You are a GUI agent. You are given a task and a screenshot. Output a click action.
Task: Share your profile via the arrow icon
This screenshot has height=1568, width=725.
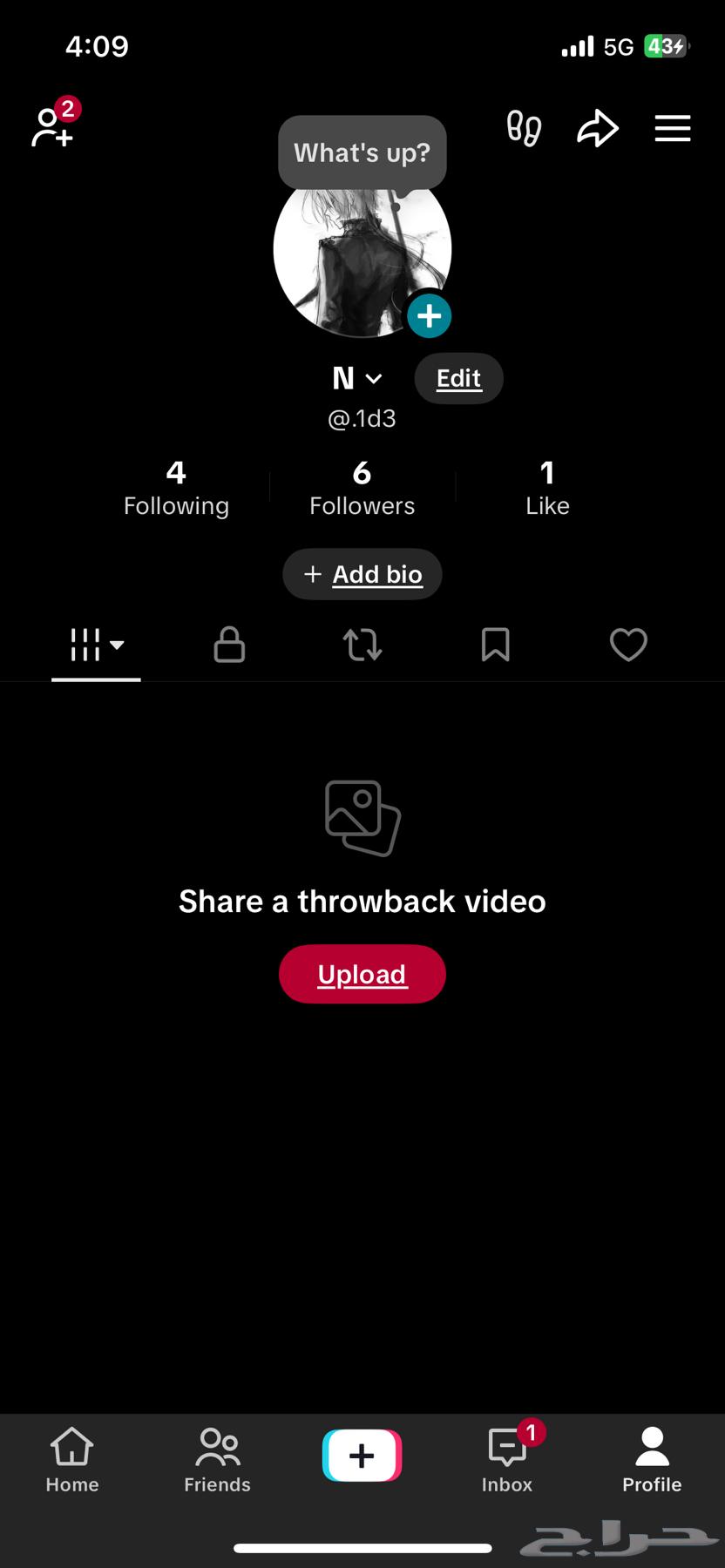[598, 128]
